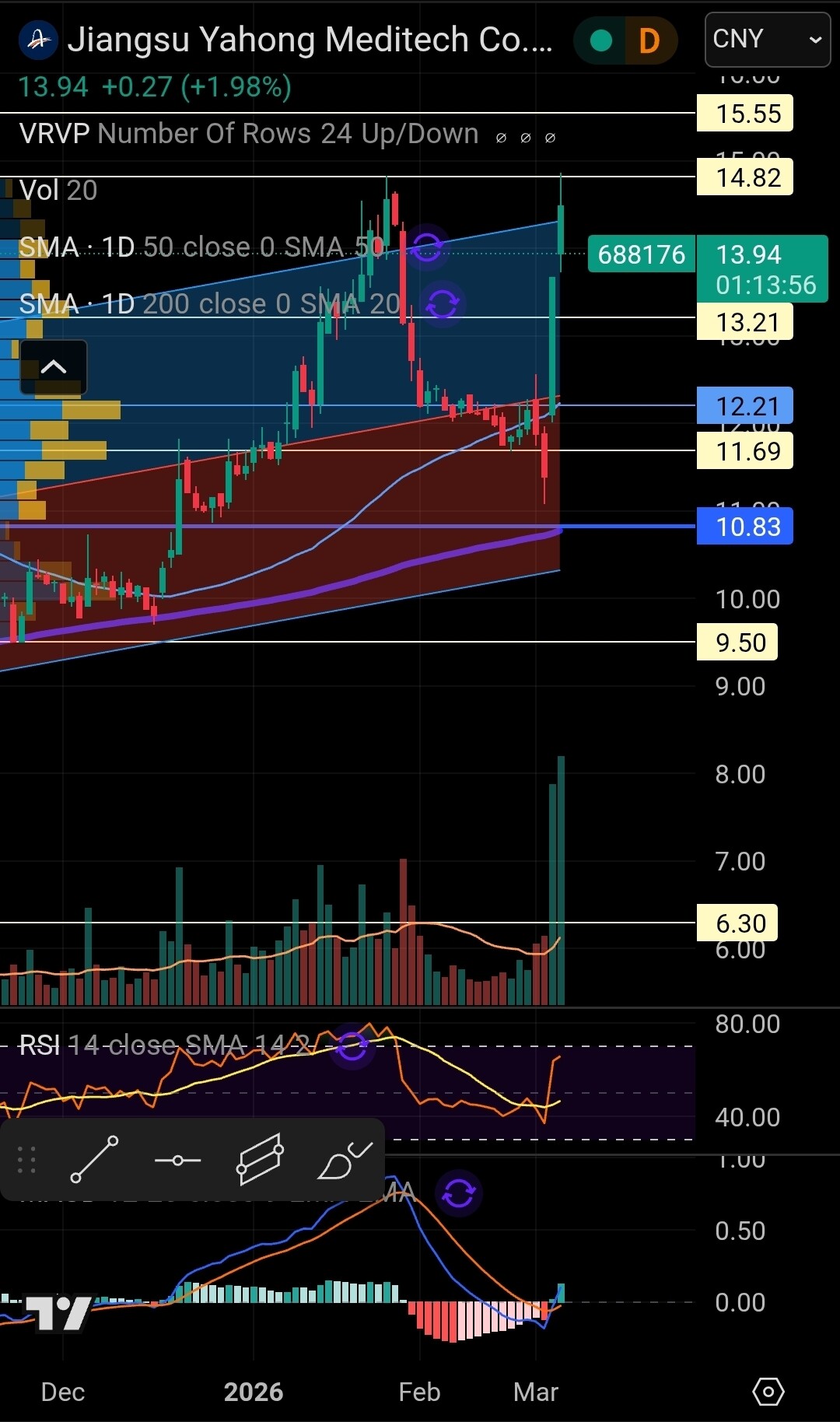The height and width of the screenshot is (1422, 840).
Task: Open chart settings hexagon icon
Action: [x=768, y=1391]
